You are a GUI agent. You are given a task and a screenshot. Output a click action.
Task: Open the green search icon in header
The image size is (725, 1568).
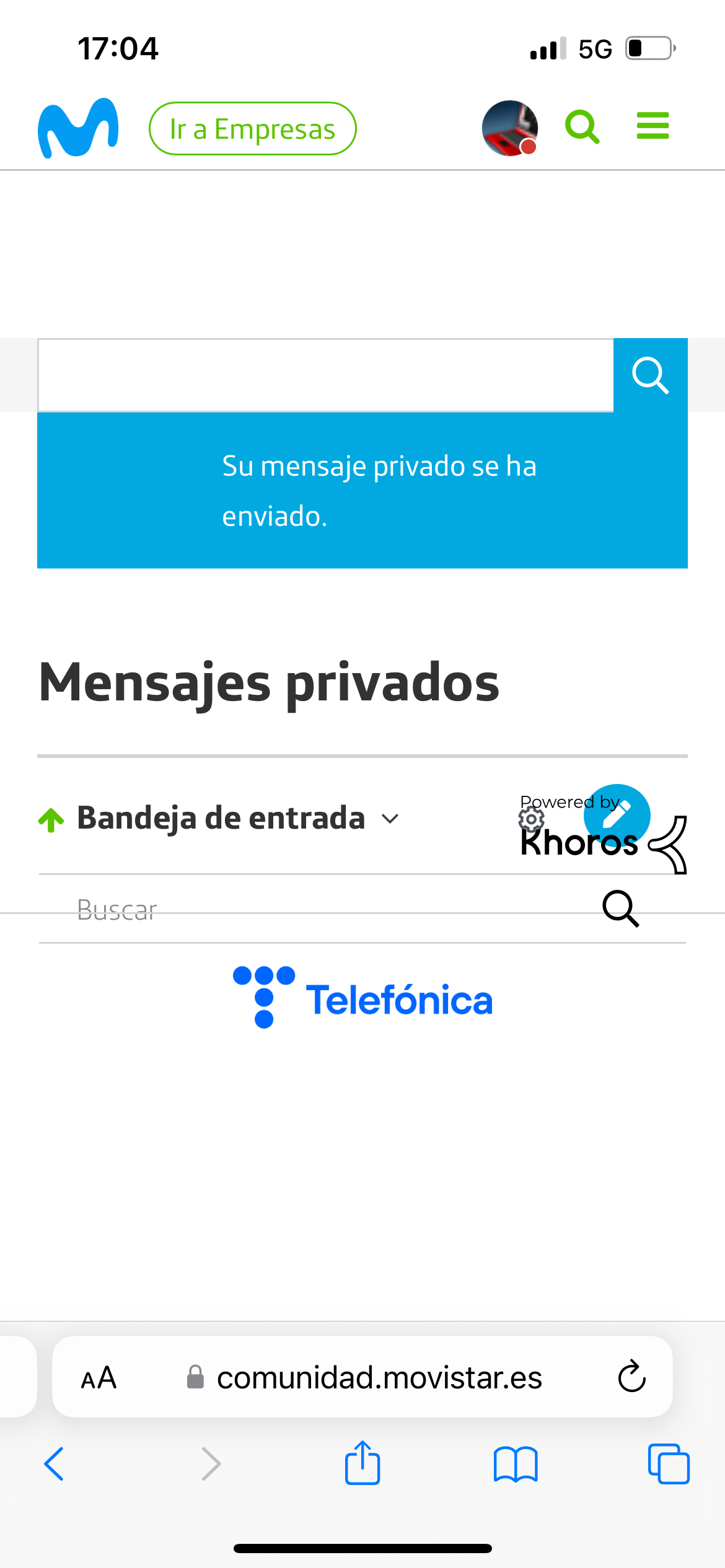coord(582,127)
